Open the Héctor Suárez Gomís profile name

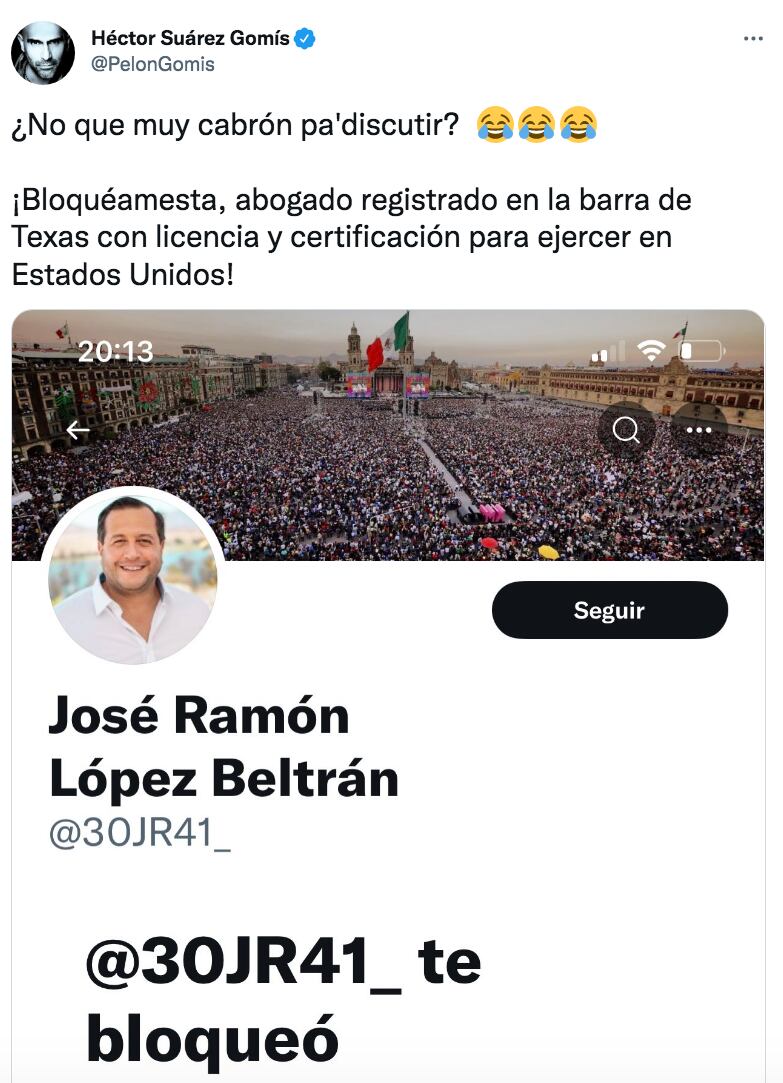click(190, 39)
